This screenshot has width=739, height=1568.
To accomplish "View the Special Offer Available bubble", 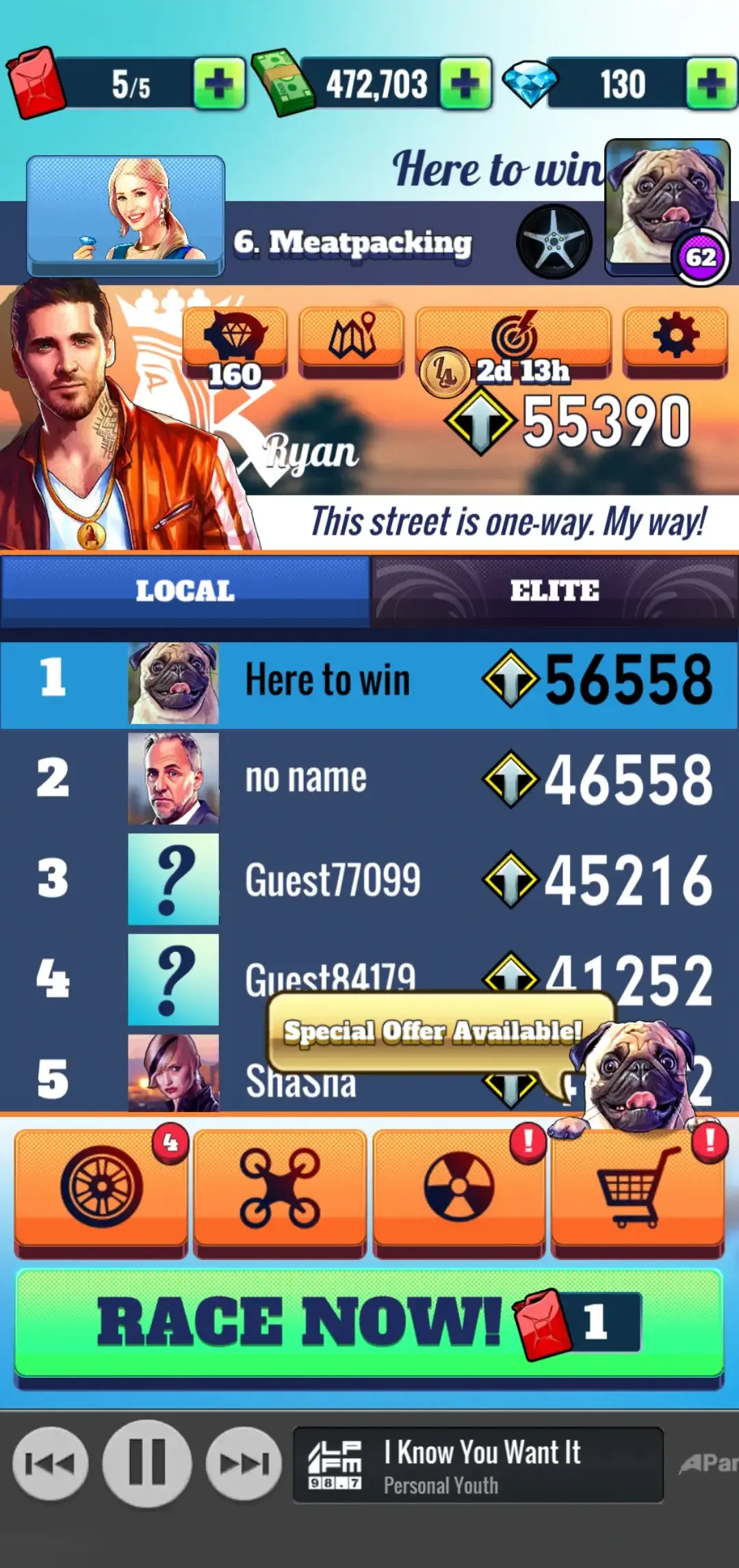I will (x=432, y=1031).
